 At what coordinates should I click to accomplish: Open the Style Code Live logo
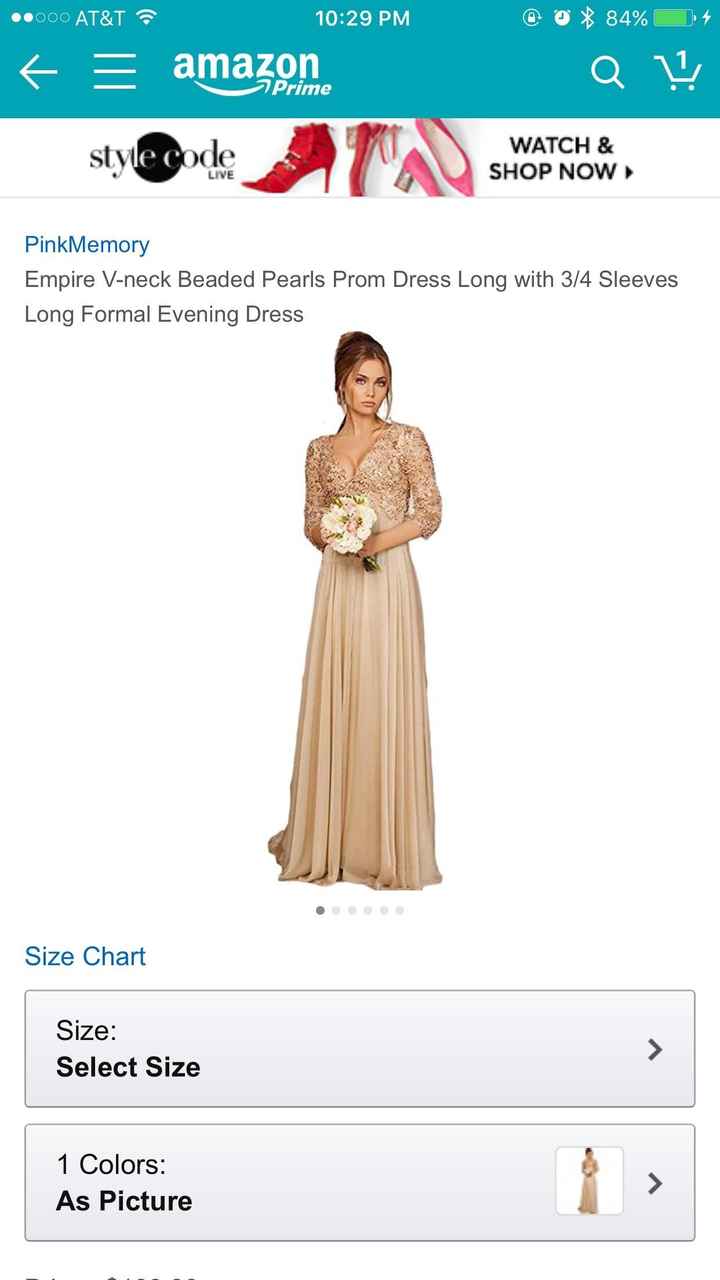pos(160,157)
